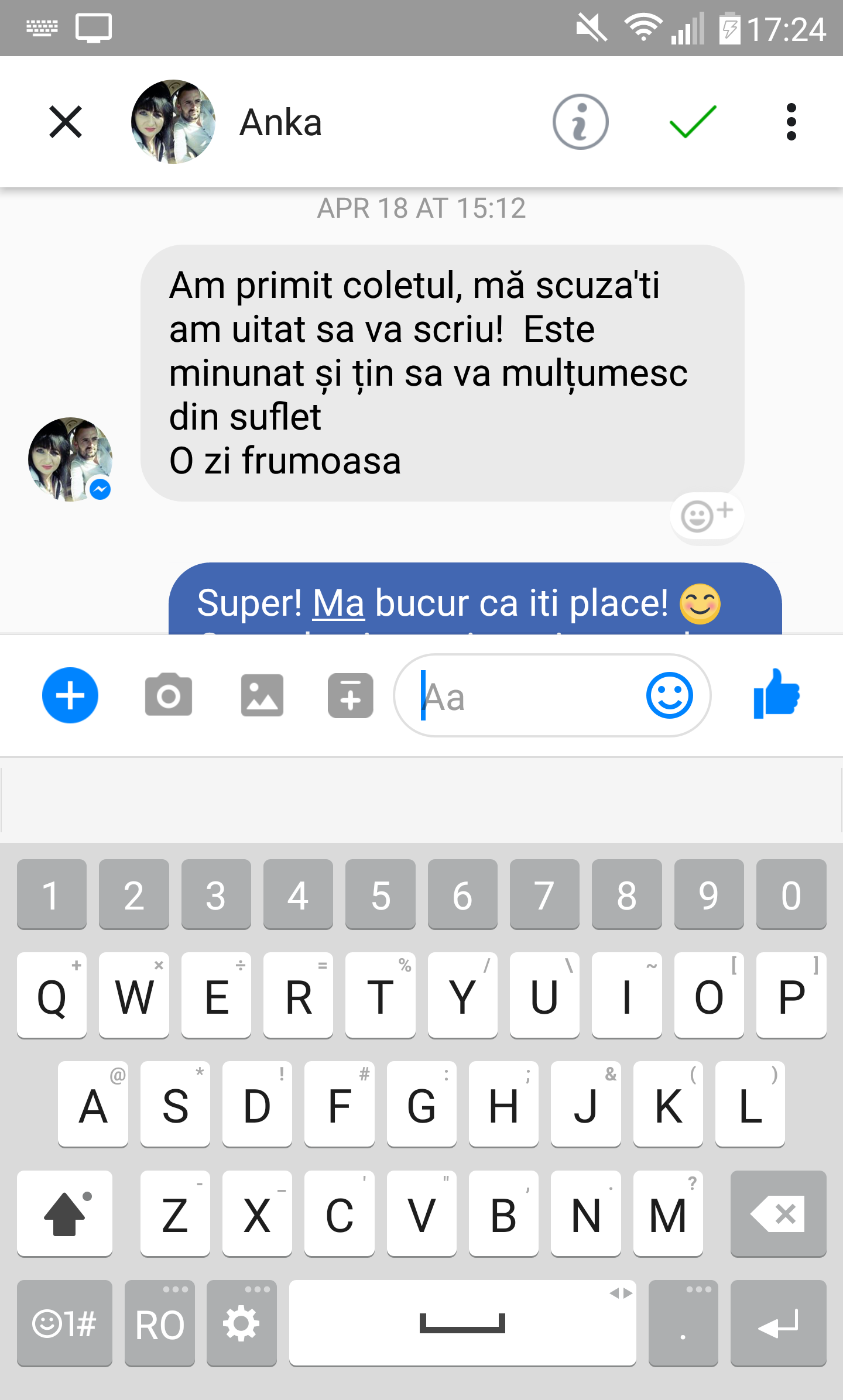Open conversation info for Anka
The height and width of the screenshot is (1400, 843).
(x=580, y=122)
